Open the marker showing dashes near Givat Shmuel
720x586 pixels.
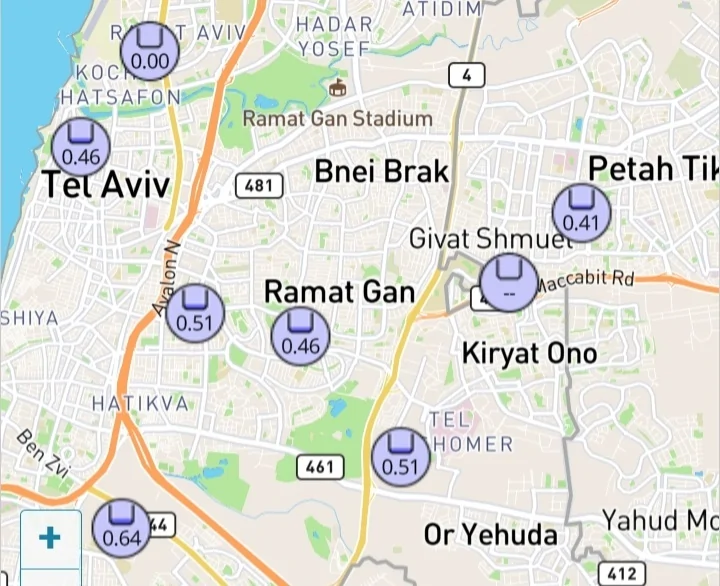[509, 283]
